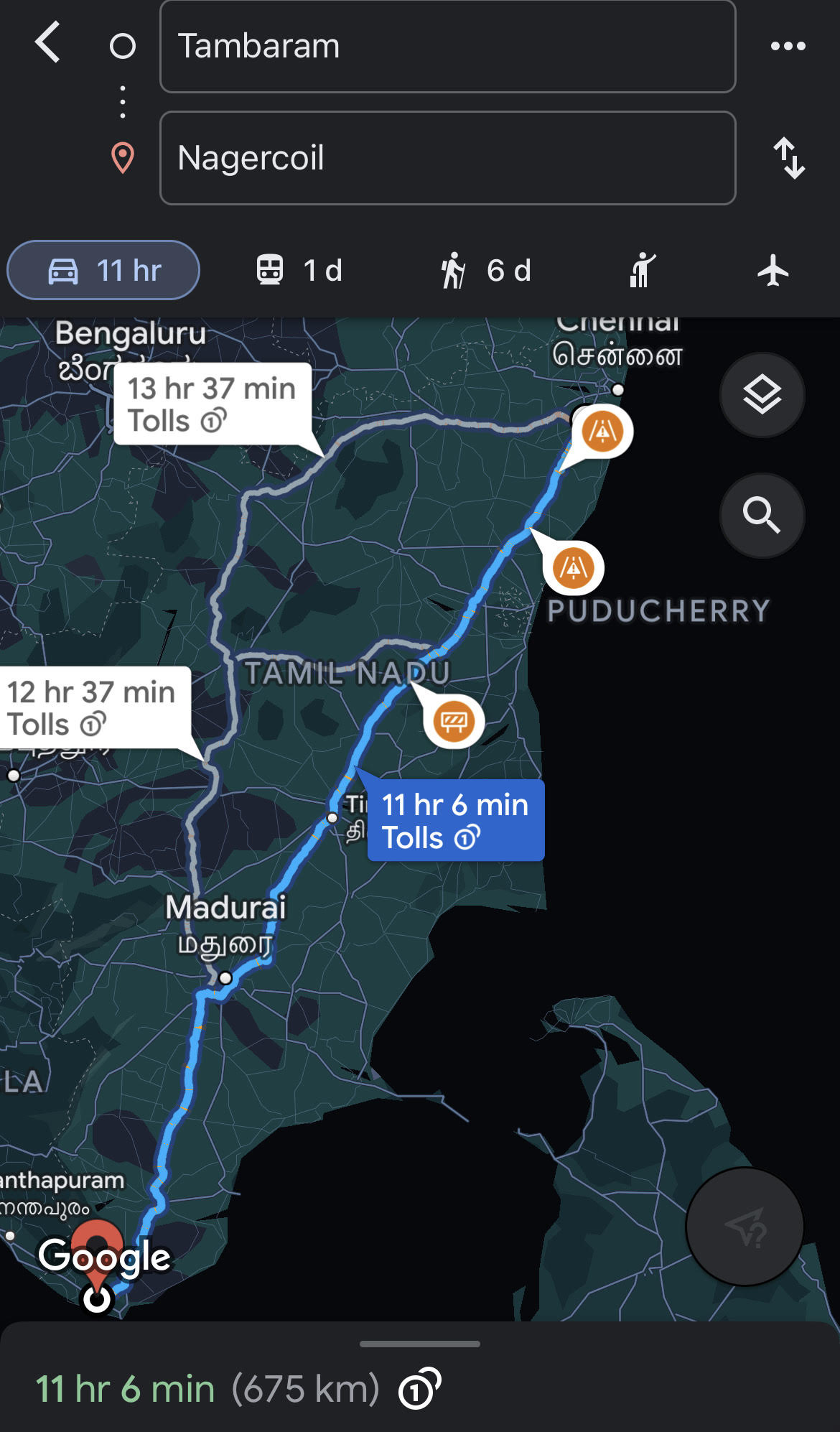This screenshot has height=1432, width=840.
Task: Switch to transit 1 d mode
Action: tap(300, 271)
